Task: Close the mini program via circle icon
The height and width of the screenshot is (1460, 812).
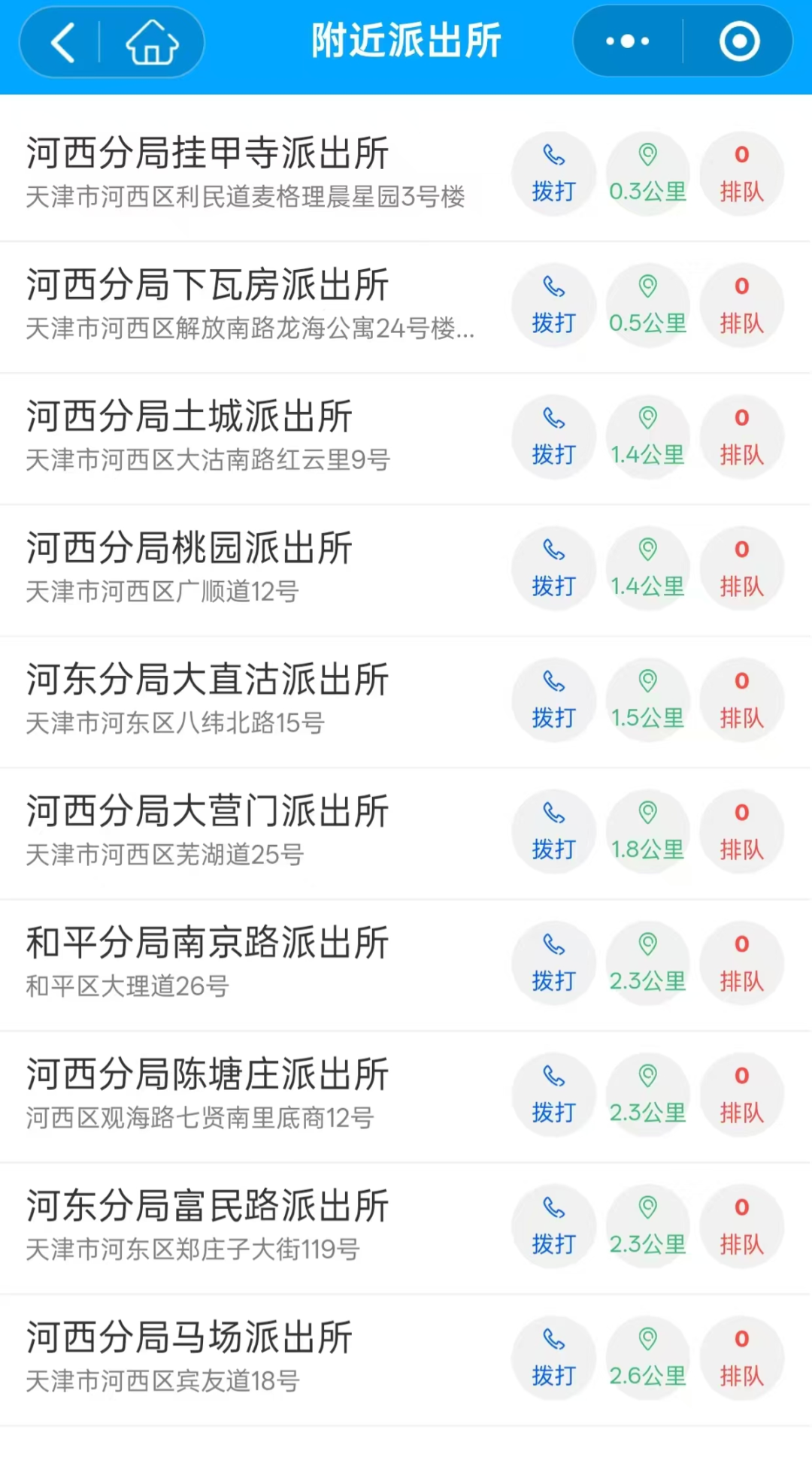Action: [740, 41]
